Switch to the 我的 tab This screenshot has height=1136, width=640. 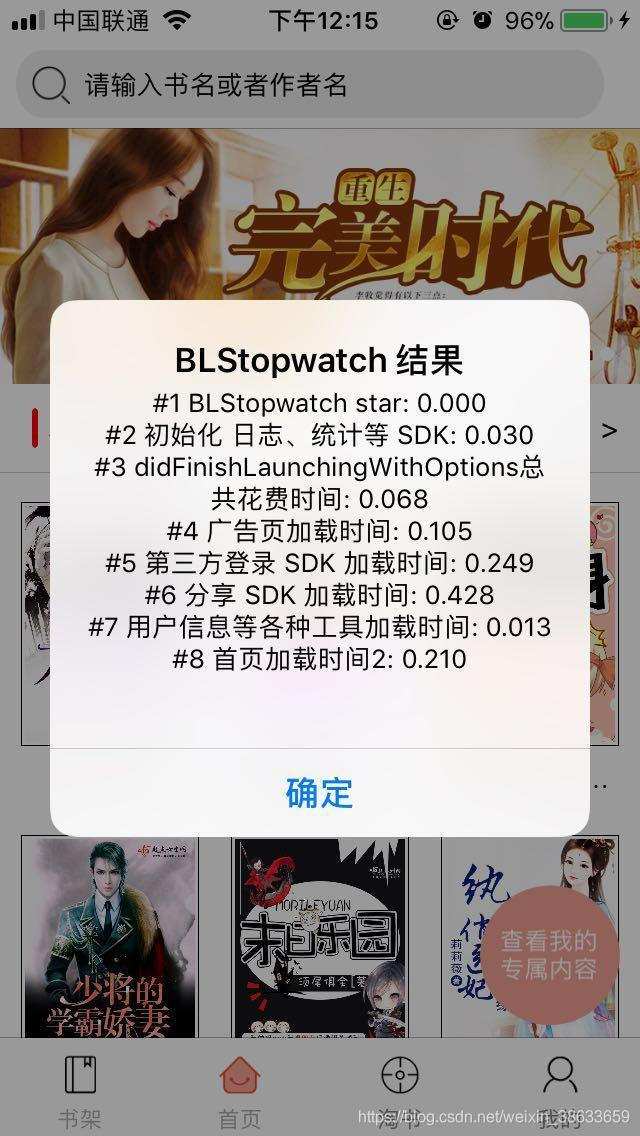[x=560, y=1090]
